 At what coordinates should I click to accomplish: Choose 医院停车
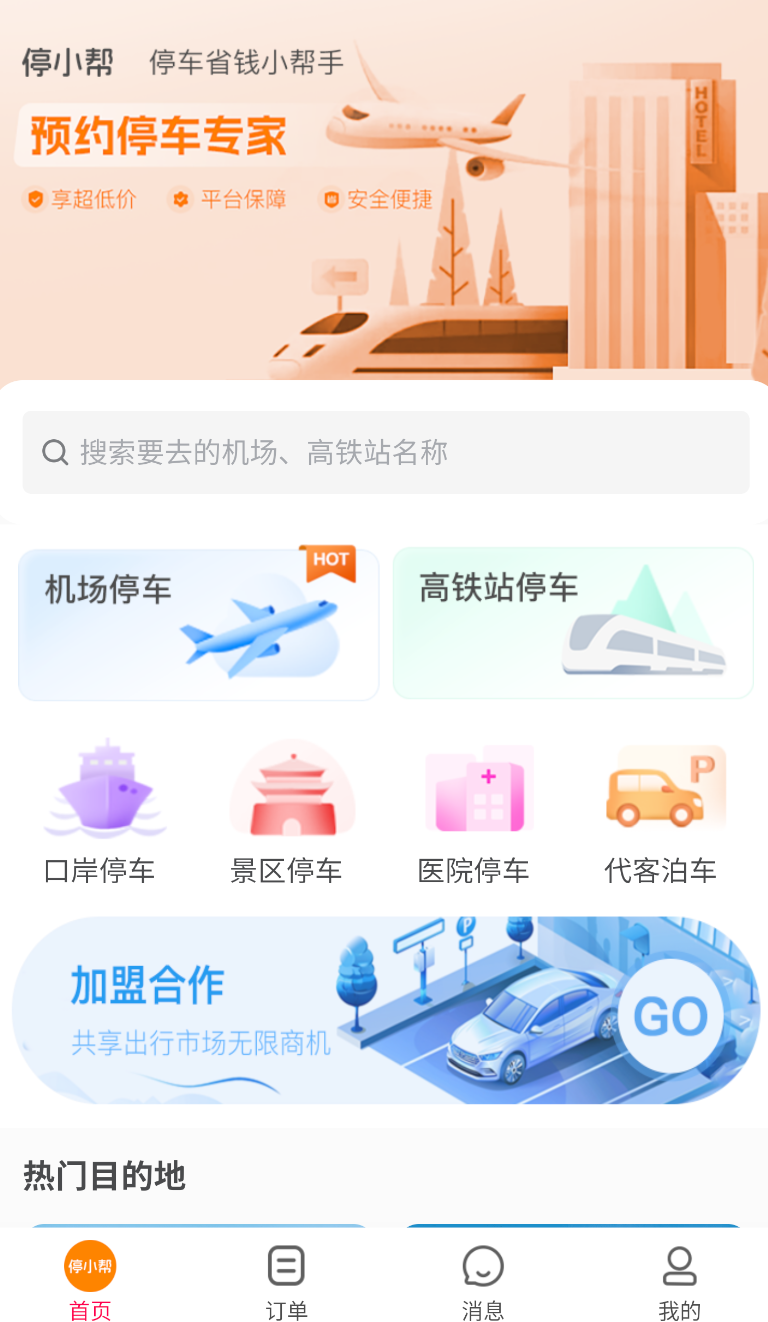(x=474, y=812)
